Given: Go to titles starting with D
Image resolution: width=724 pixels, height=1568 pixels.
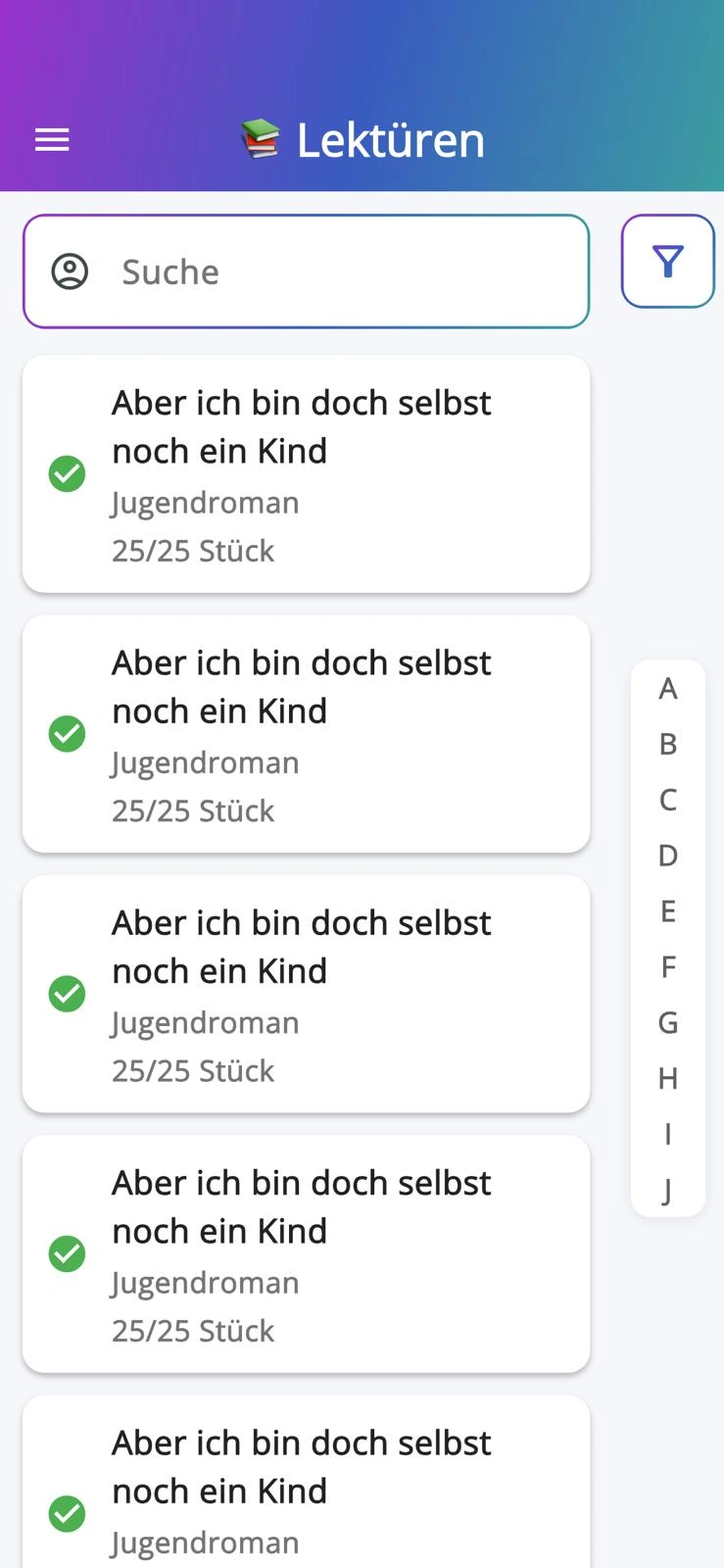Looking at the screenshot, I should pyautogui.click(x=668, y=856).
